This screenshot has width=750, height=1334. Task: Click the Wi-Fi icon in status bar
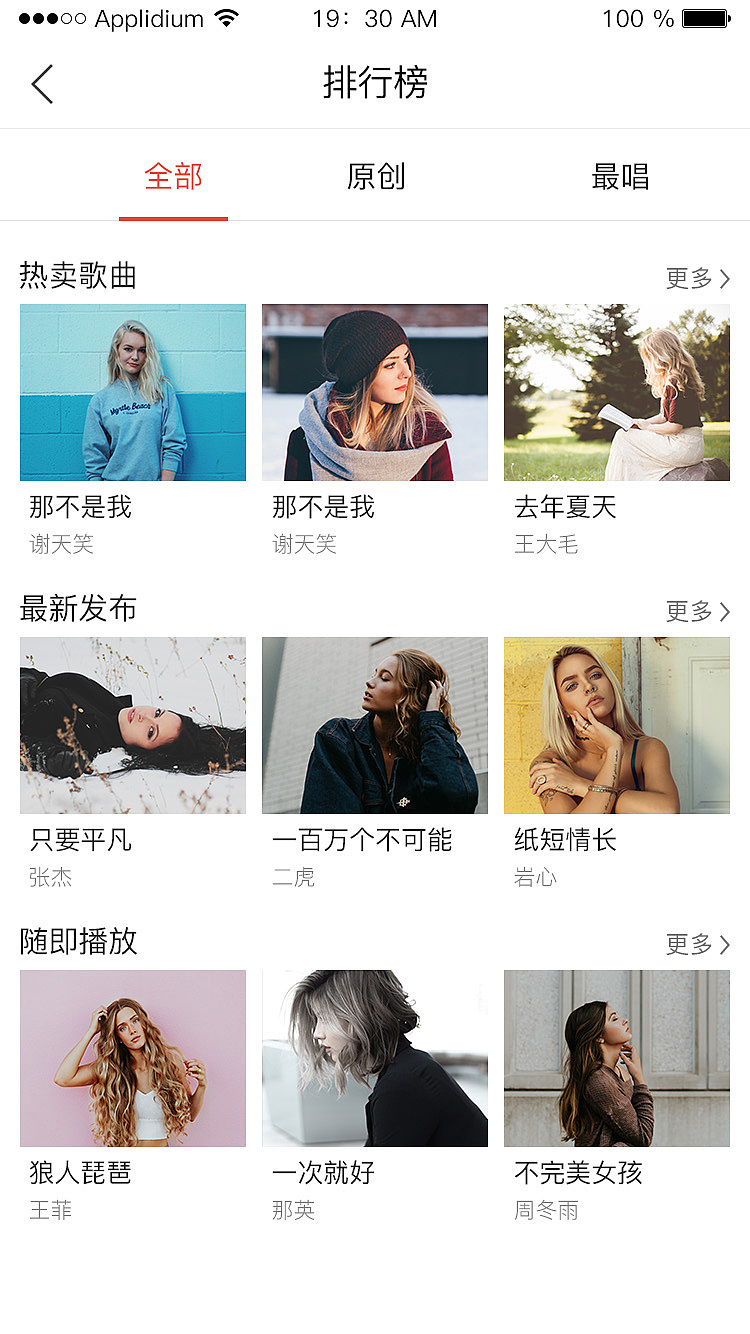[227, 17]
